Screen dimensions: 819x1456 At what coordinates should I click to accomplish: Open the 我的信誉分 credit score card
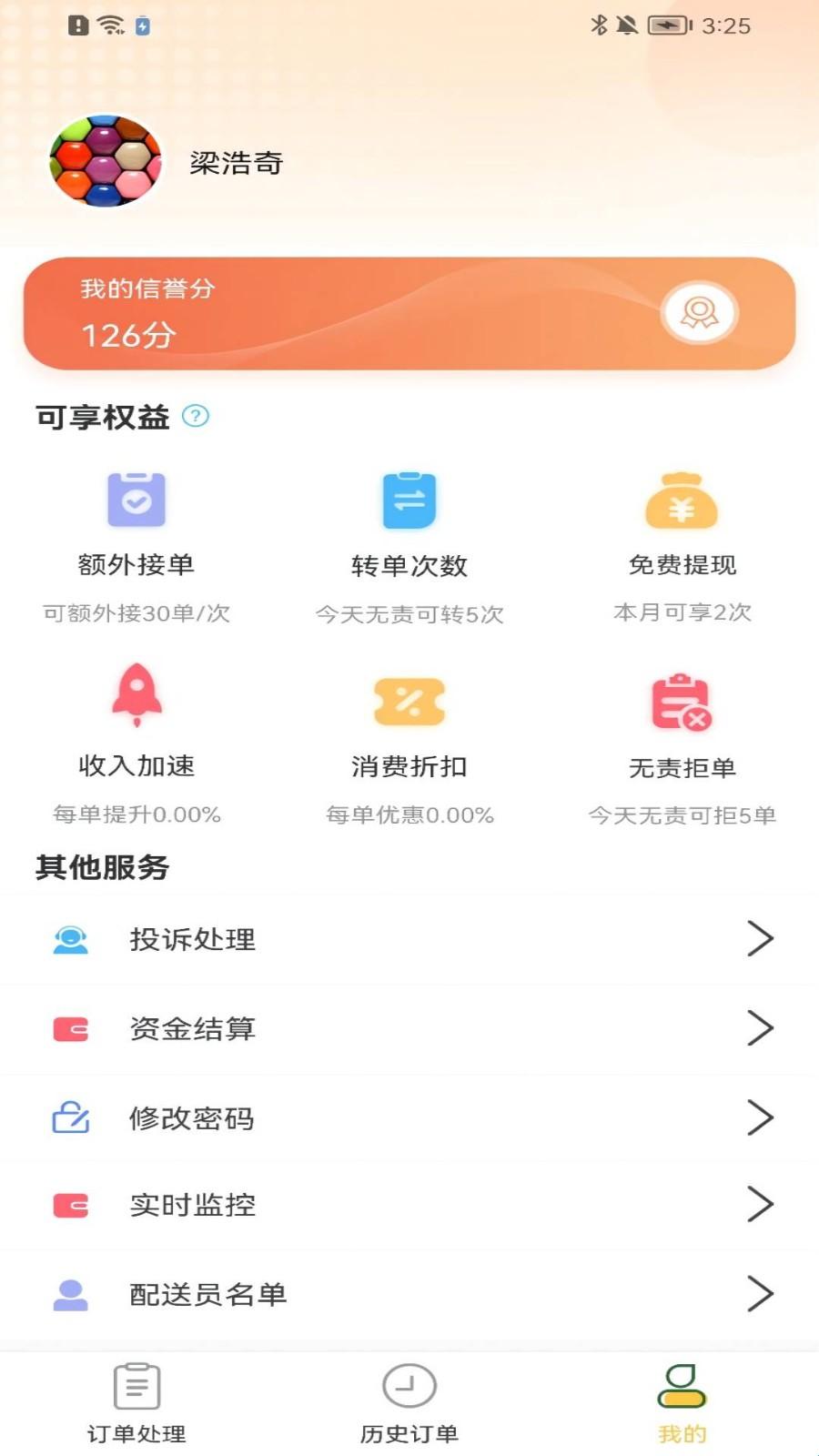(409, 313)
